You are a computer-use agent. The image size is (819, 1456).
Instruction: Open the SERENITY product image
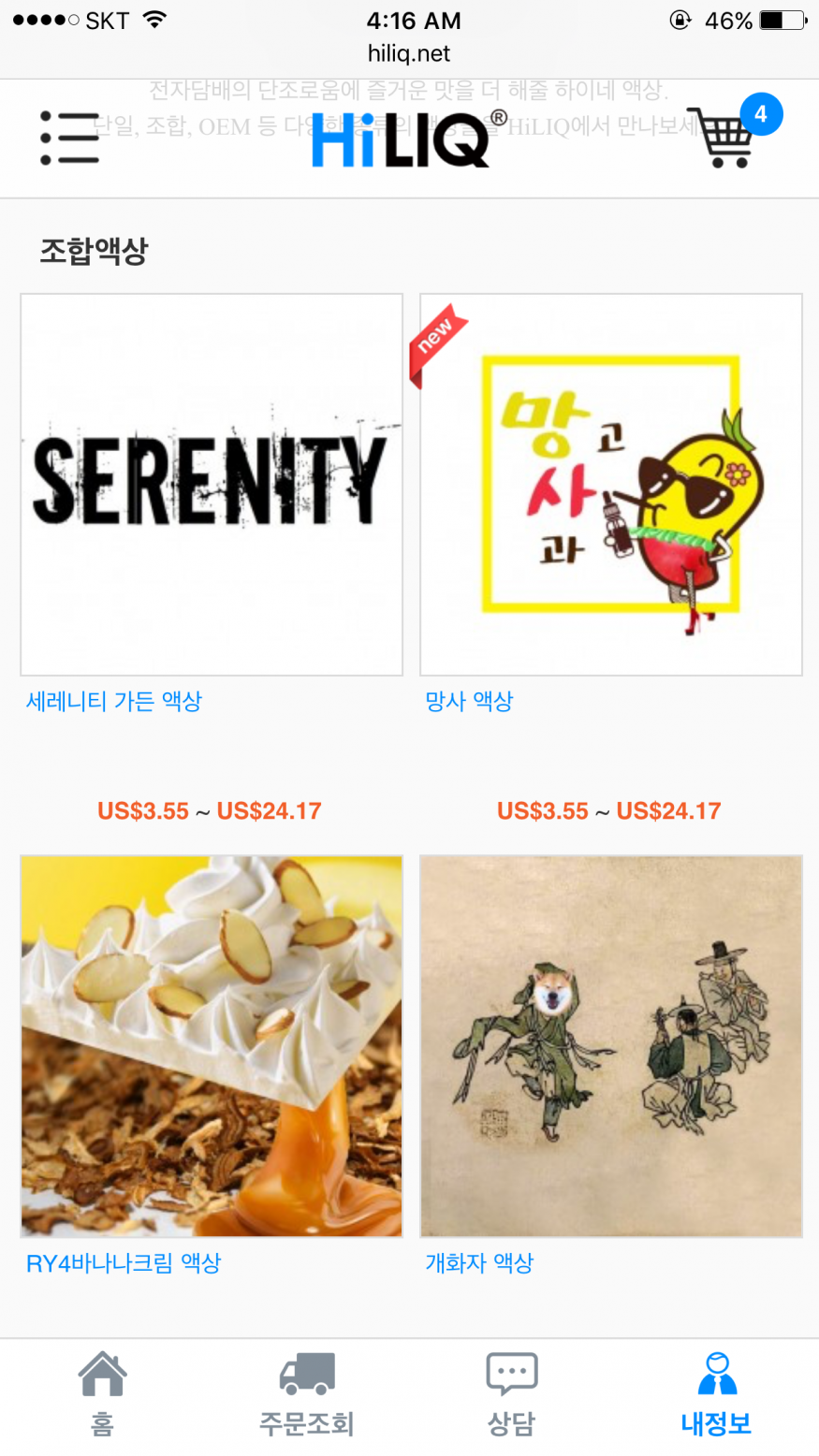[212, 485]
